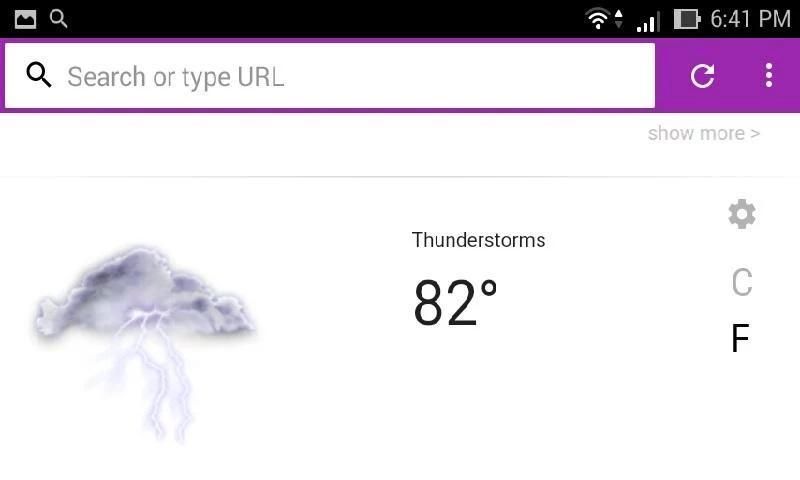Image resolution: width=800 pixels, height=480 pixels.
Task: Open the overflow menu
Action: coord(768,76)
